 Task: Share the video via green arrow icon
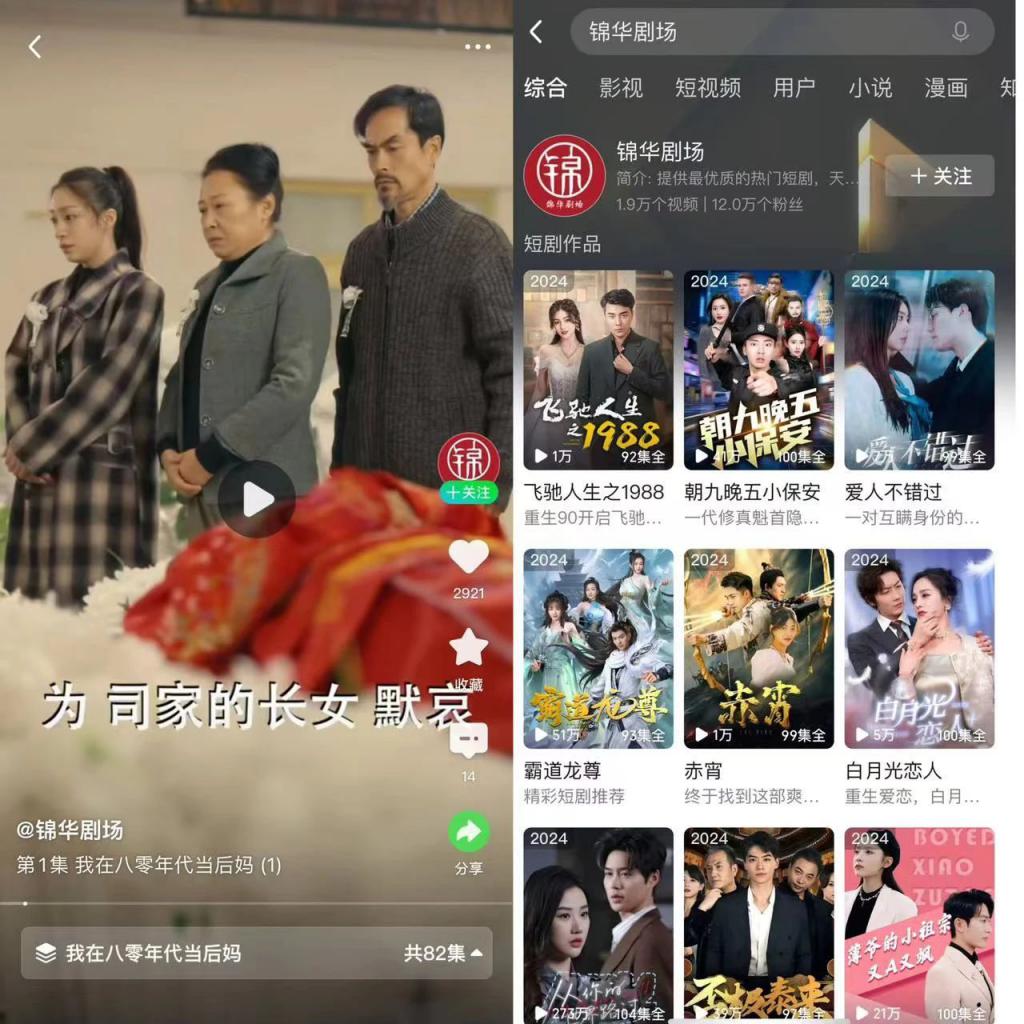(468, 833)
